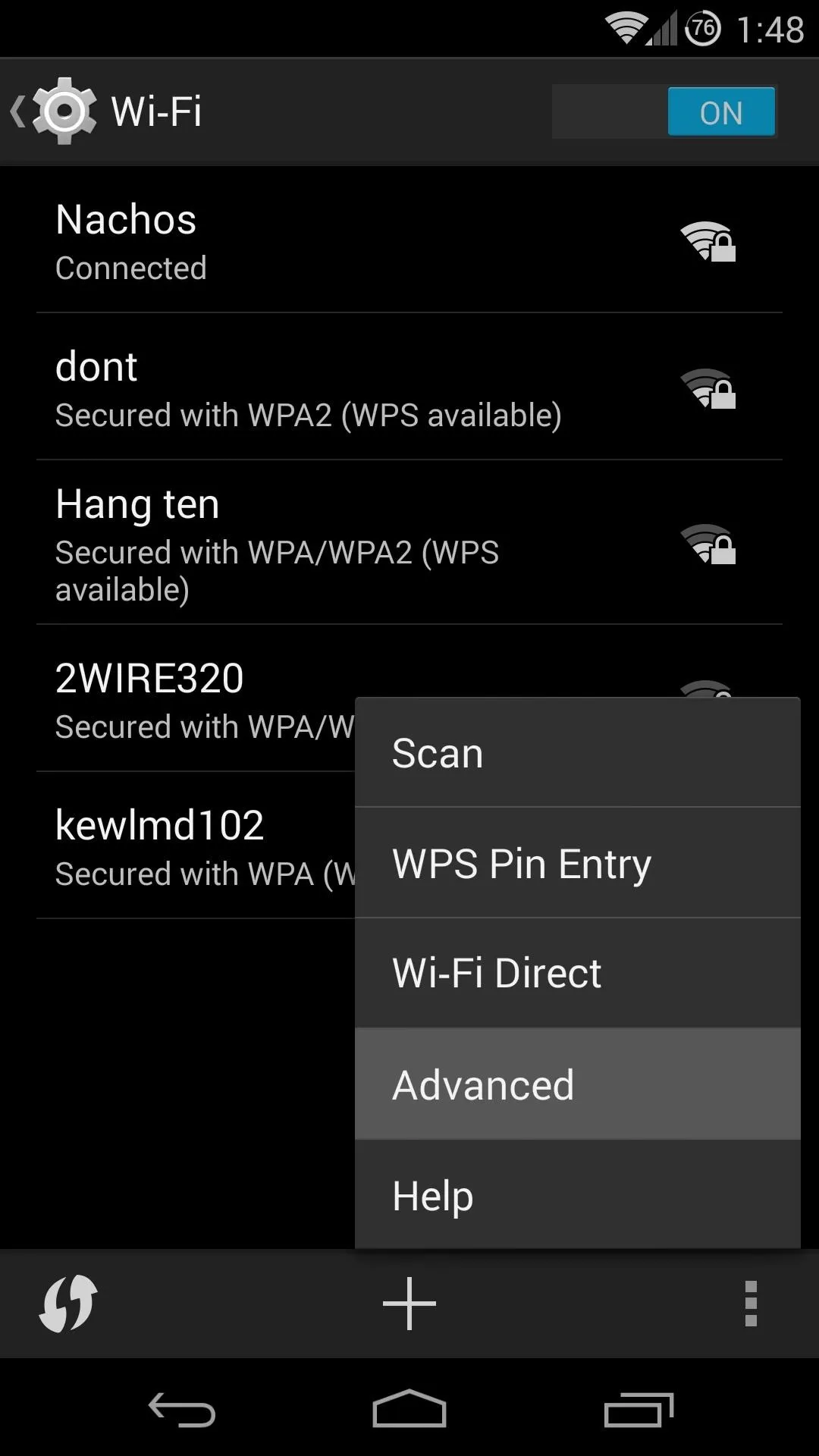Screen dimensions: 819x1456
Task: Tap the three-dot overflow icon
Action: point(751,1304)
